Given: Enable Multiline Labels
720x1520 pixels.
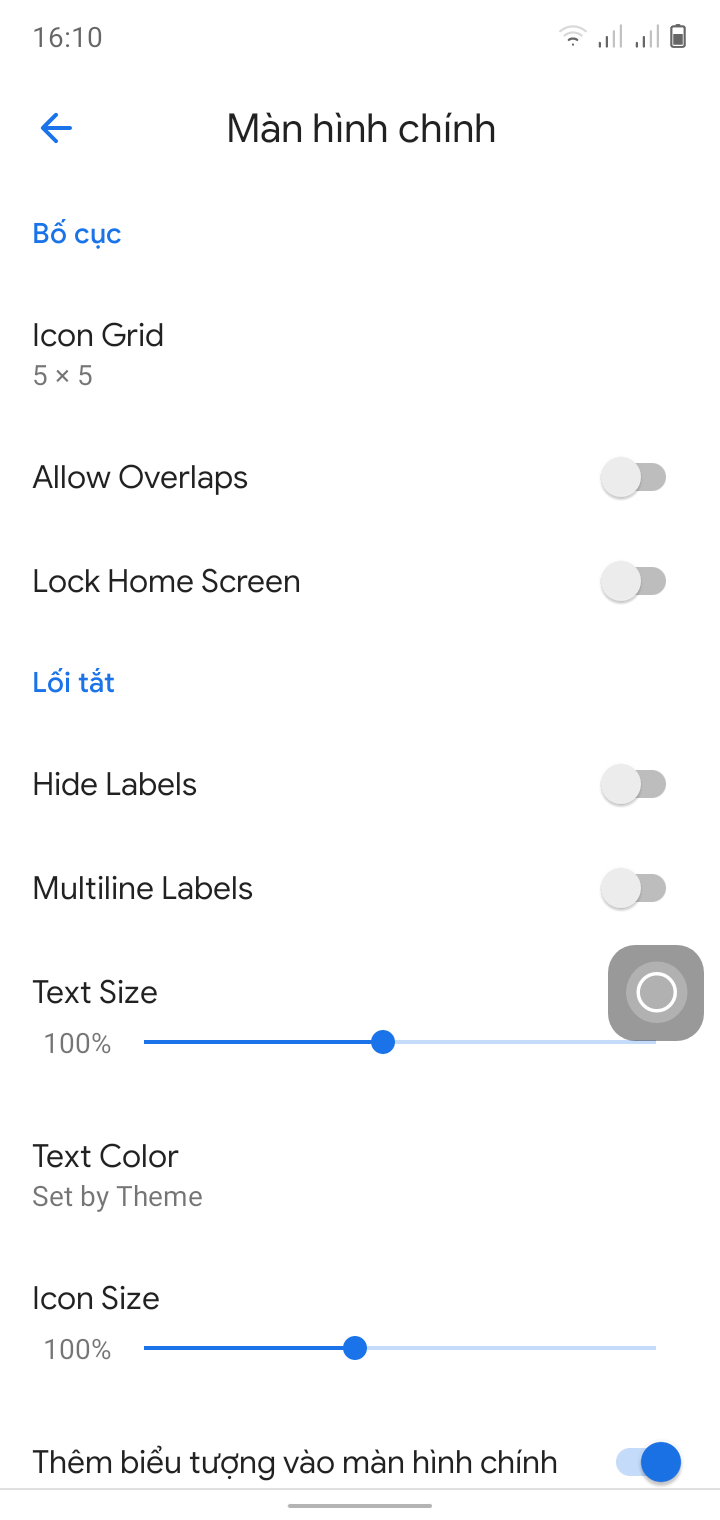Looking at the screenshot, I should click(633, 888).
